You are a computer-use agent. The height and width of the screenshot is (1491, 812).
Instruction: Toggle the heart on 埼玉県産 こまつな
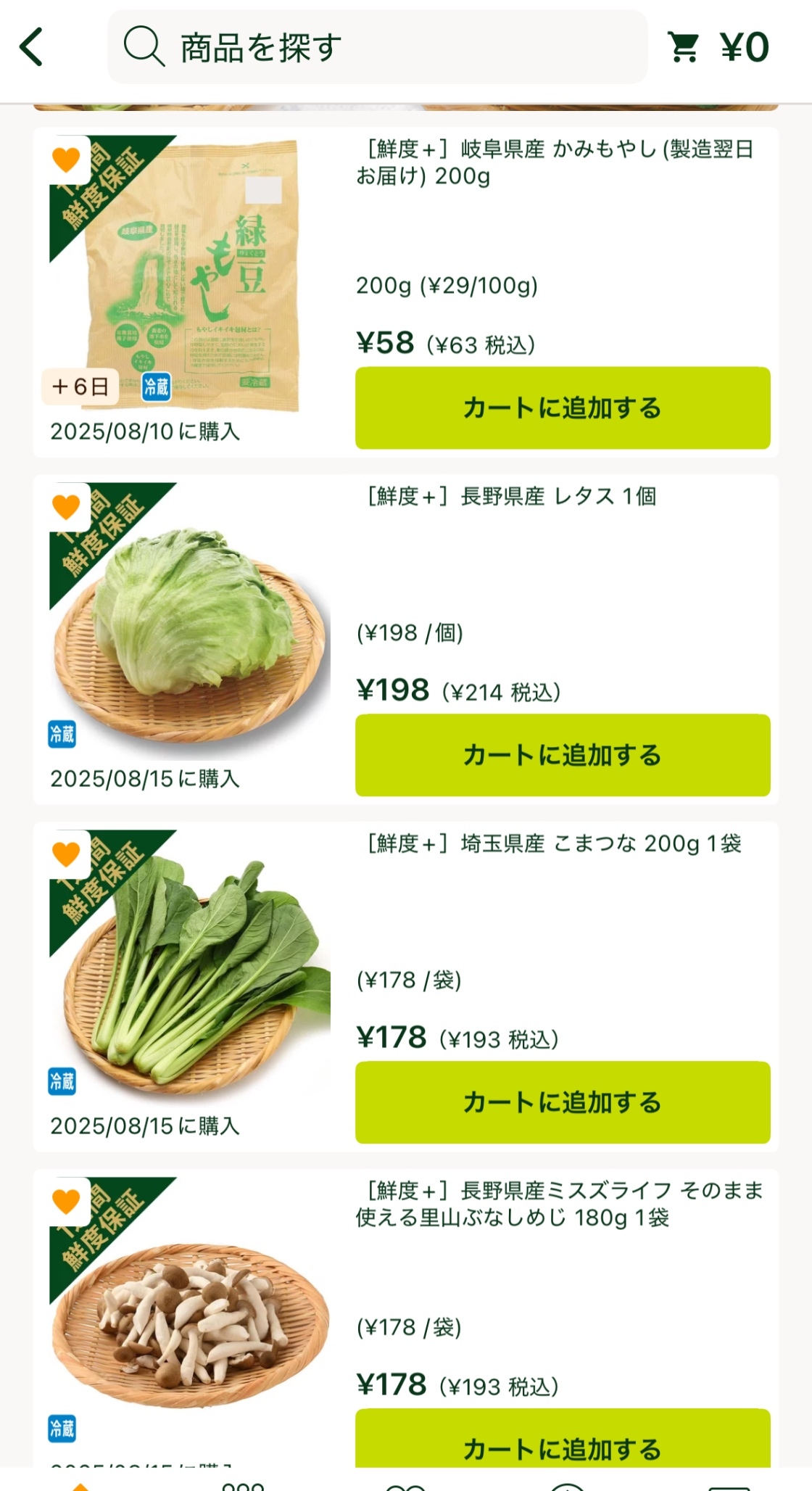point(66,854)
